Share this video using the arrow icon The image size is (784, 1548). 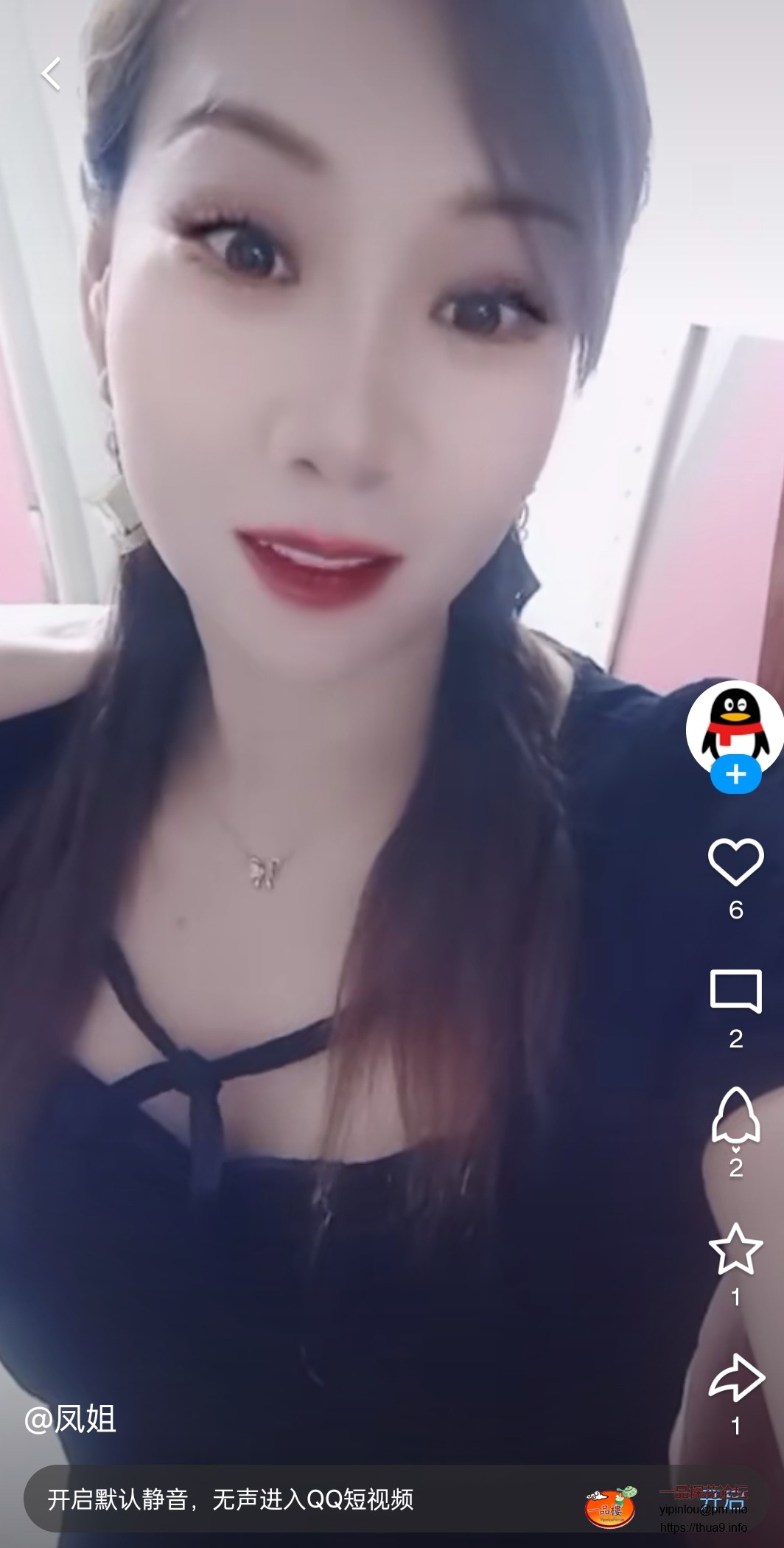point(735,1377)
